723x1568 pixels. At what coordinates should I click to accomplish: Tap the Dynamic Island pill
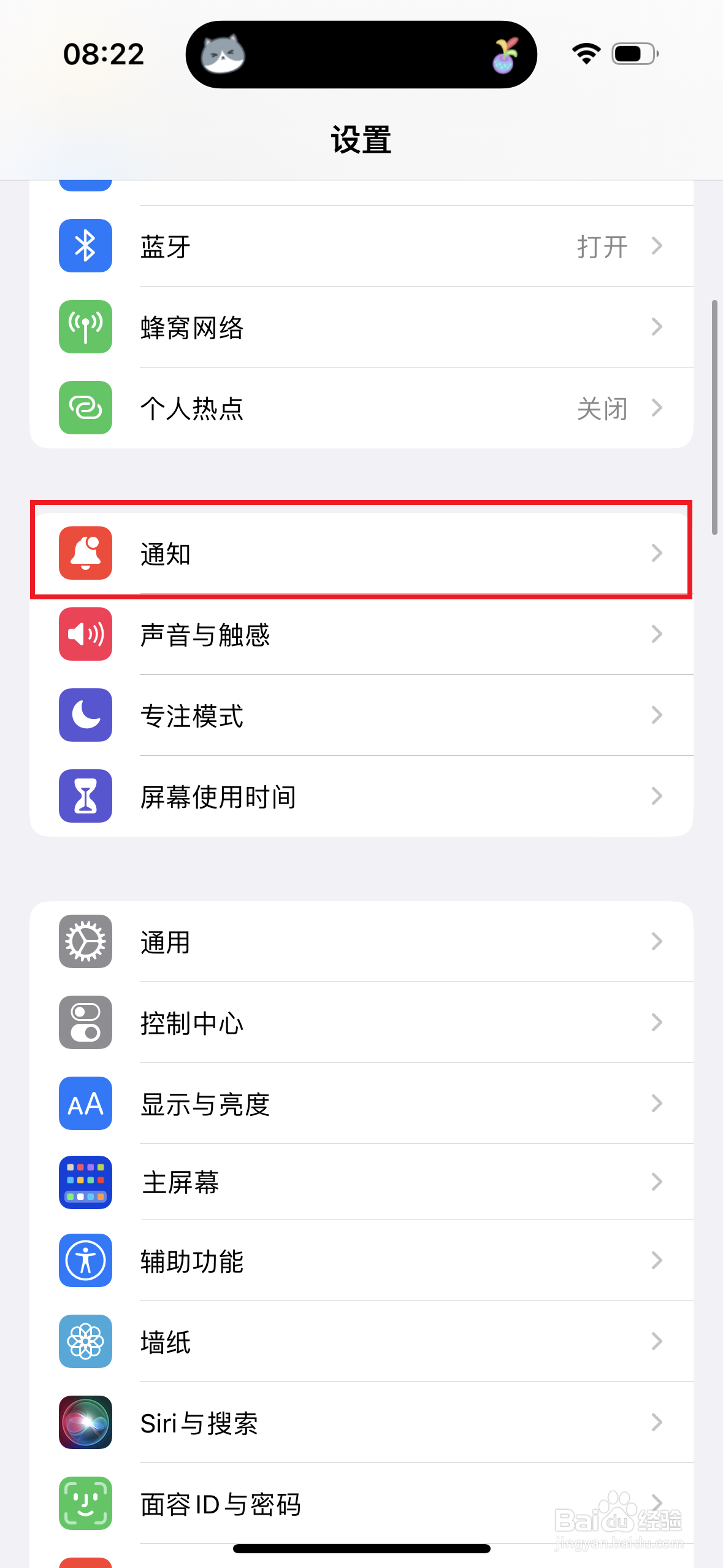[x=361, y=54]
